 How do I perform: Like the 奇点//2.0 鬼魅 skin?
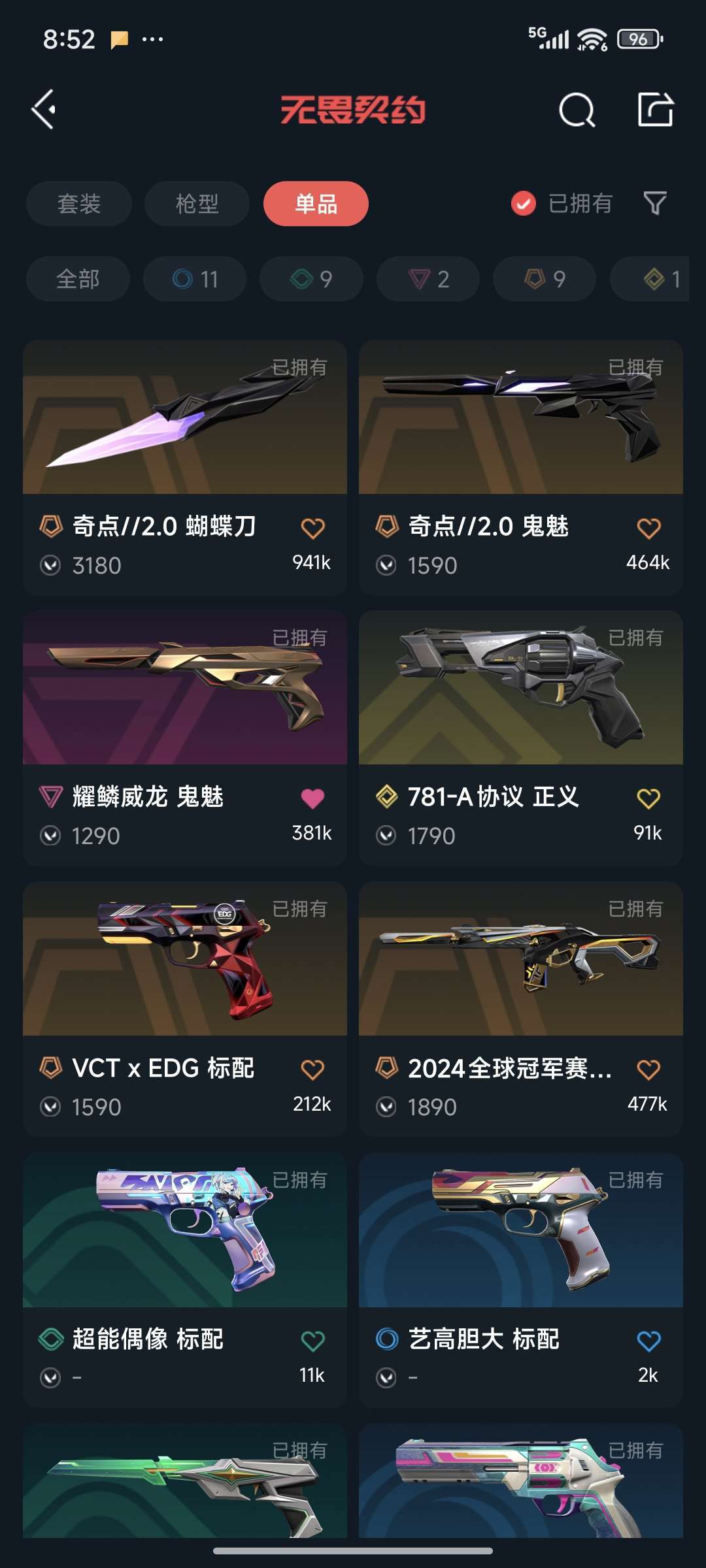pyautogui.click(x=648, y=528)
